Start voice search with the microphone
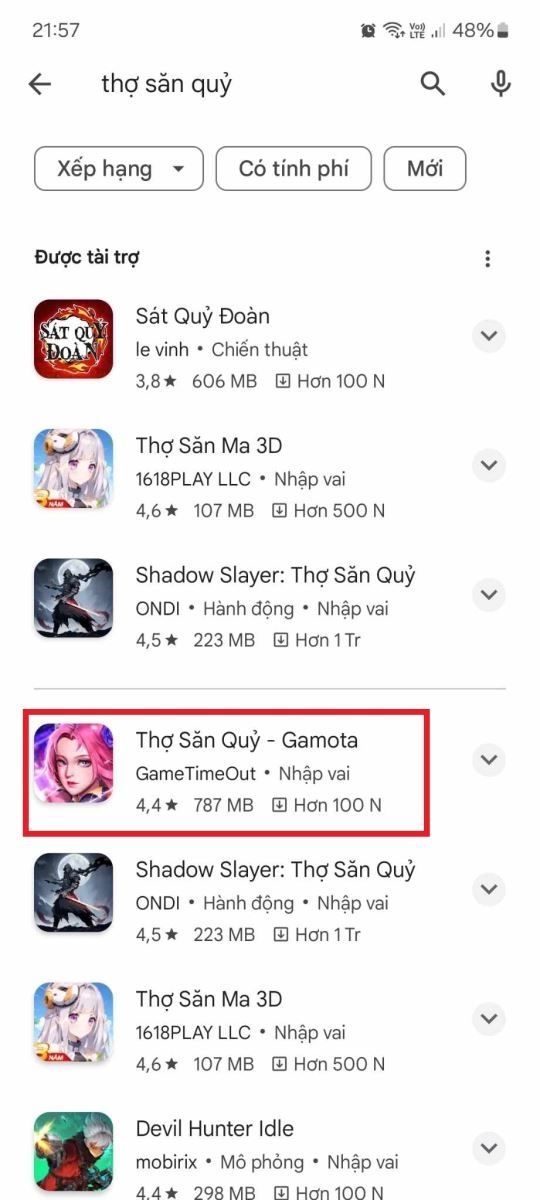 (501, 85)
